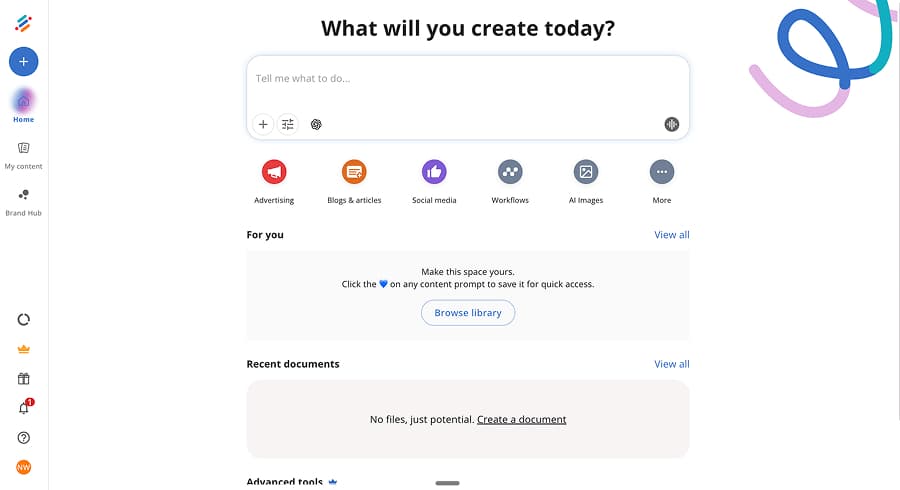Tap the plus attach icon in prompt box
Screen dimensions: 900x490
(263, 125)
